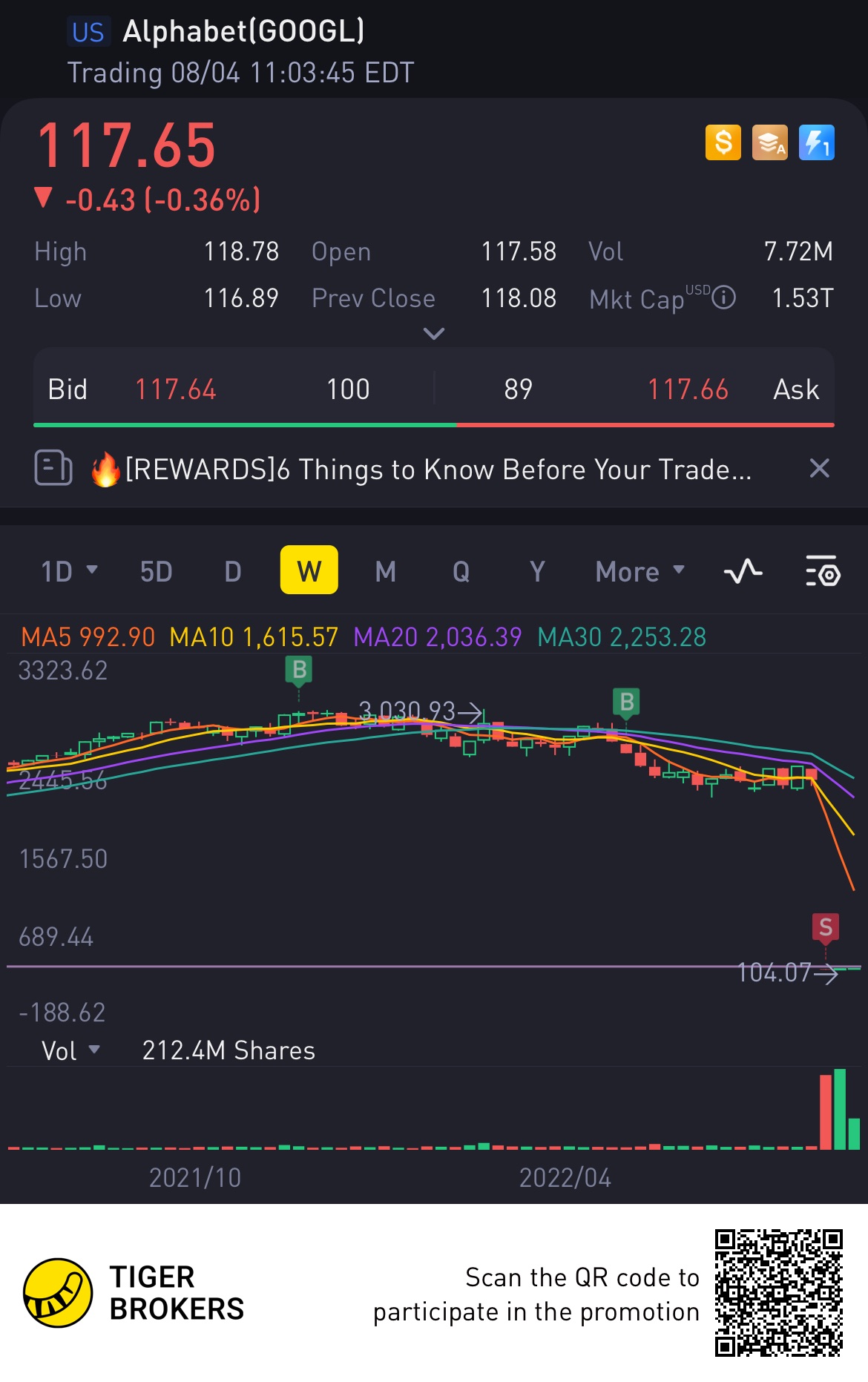Open the Mkt Cap info icon
The width and height of the screenshot is (868, 1382).
click(x=723, y=298)
